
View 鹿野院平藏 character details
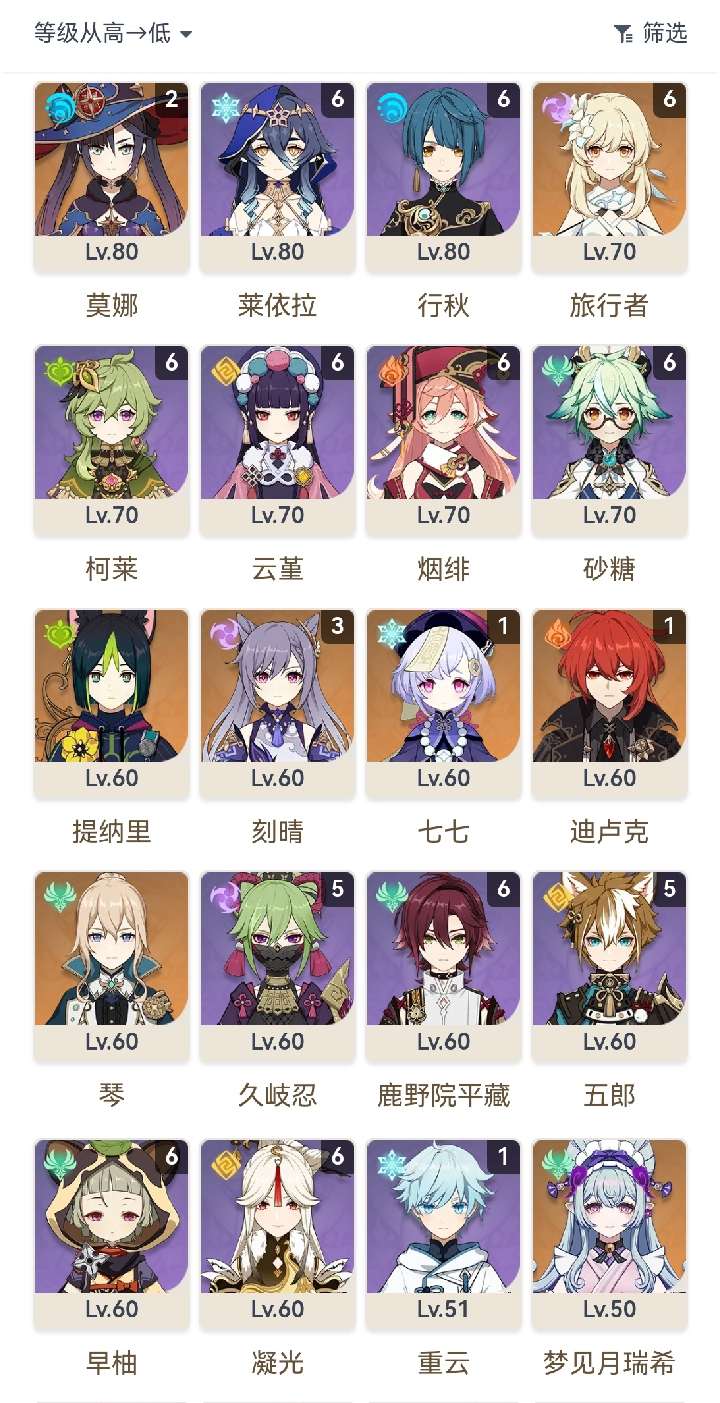point(444,964)
